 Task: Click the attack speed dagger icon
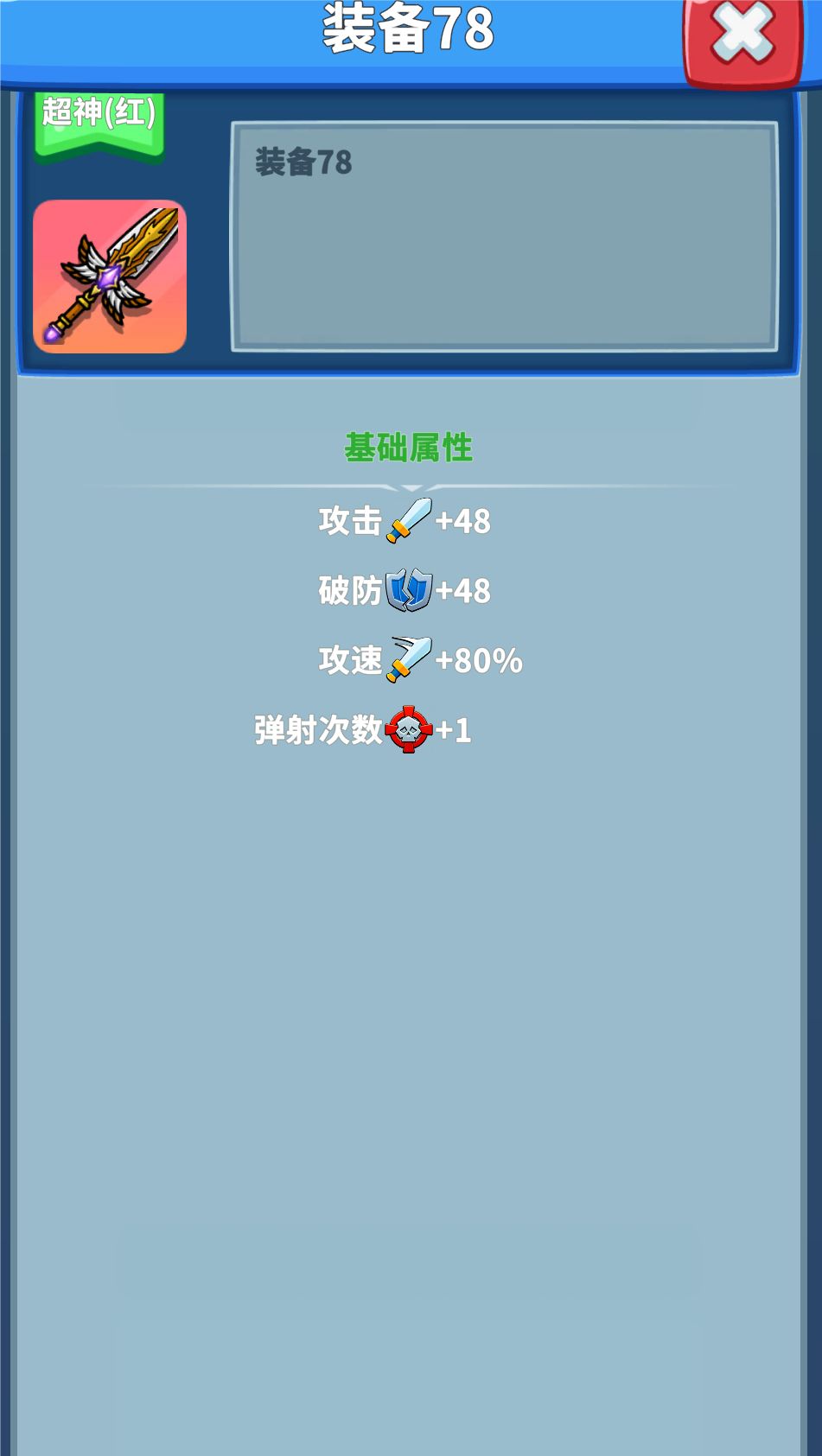coord(410,659)
